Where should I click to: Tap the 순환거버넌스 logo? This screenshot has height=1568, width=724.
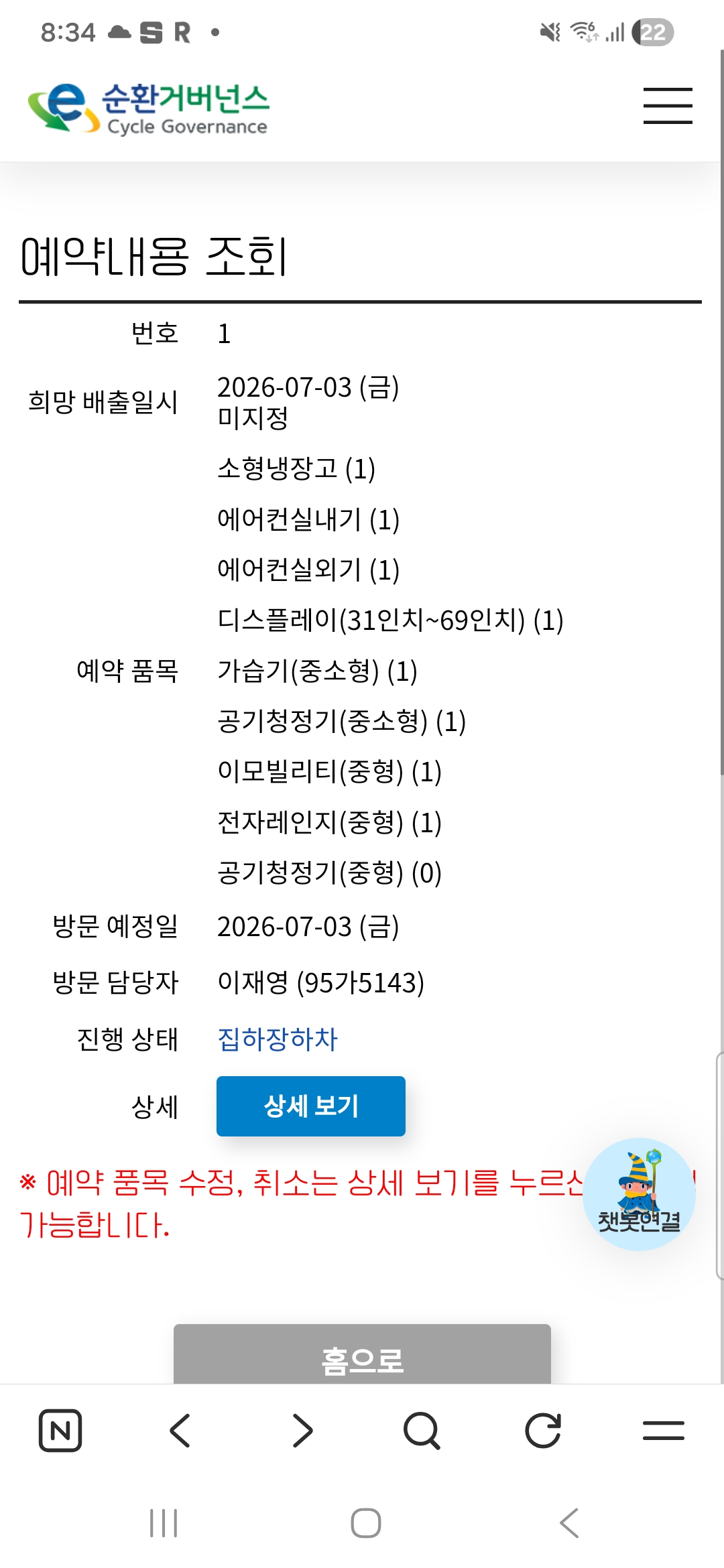click(148, 109)
